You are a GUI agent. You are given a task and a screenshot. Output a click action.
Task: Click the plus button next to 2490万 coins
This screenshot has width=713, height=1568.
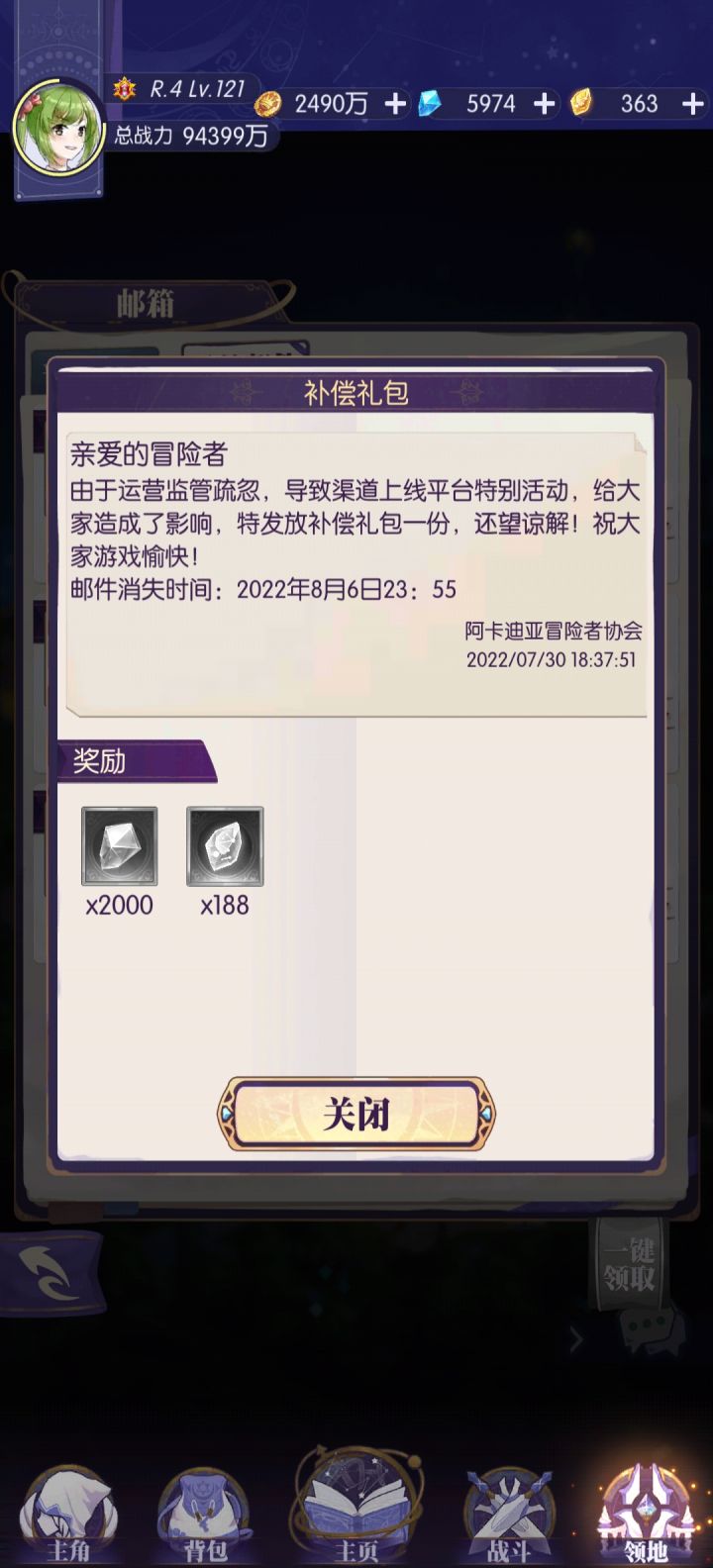coord(394,103)
